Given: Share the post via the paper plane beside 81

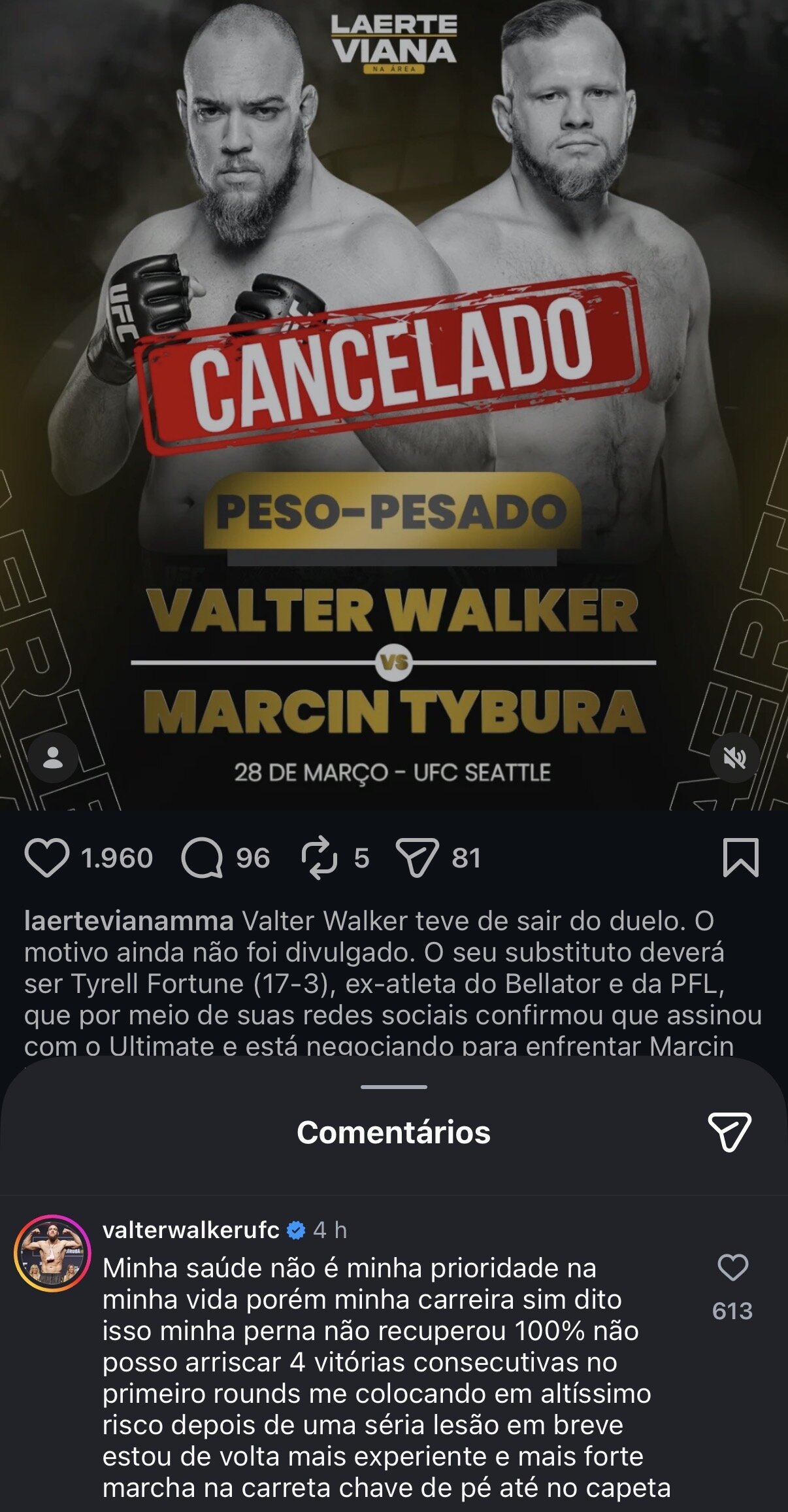Looking at the screenshot, I should tap(417, 857).
